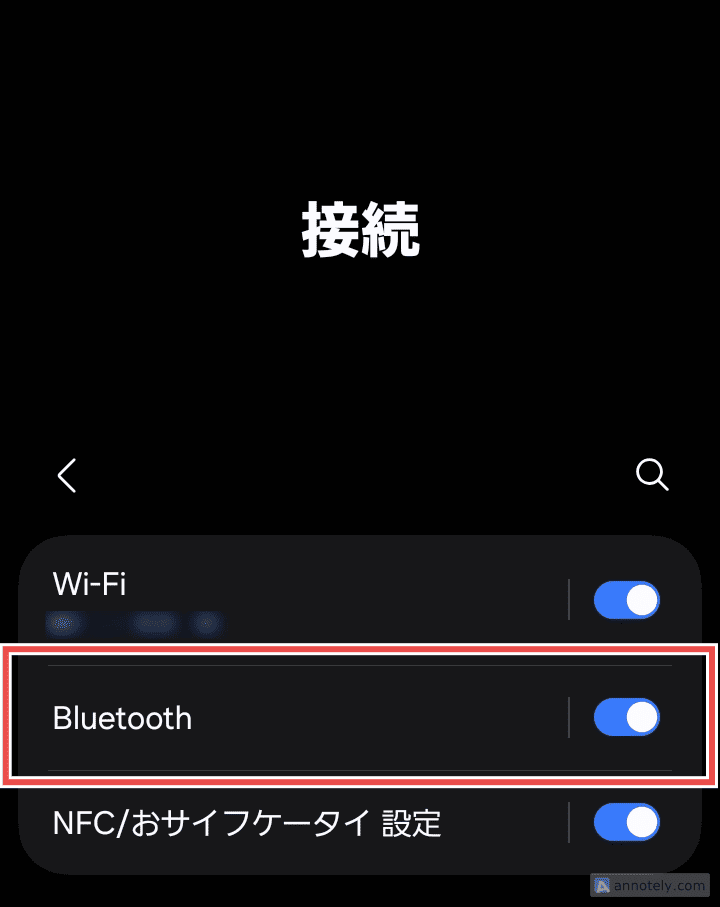Screen dimensions: 720x907
Task: Disable the Bluetooth toggle
Action: [627, 717]
